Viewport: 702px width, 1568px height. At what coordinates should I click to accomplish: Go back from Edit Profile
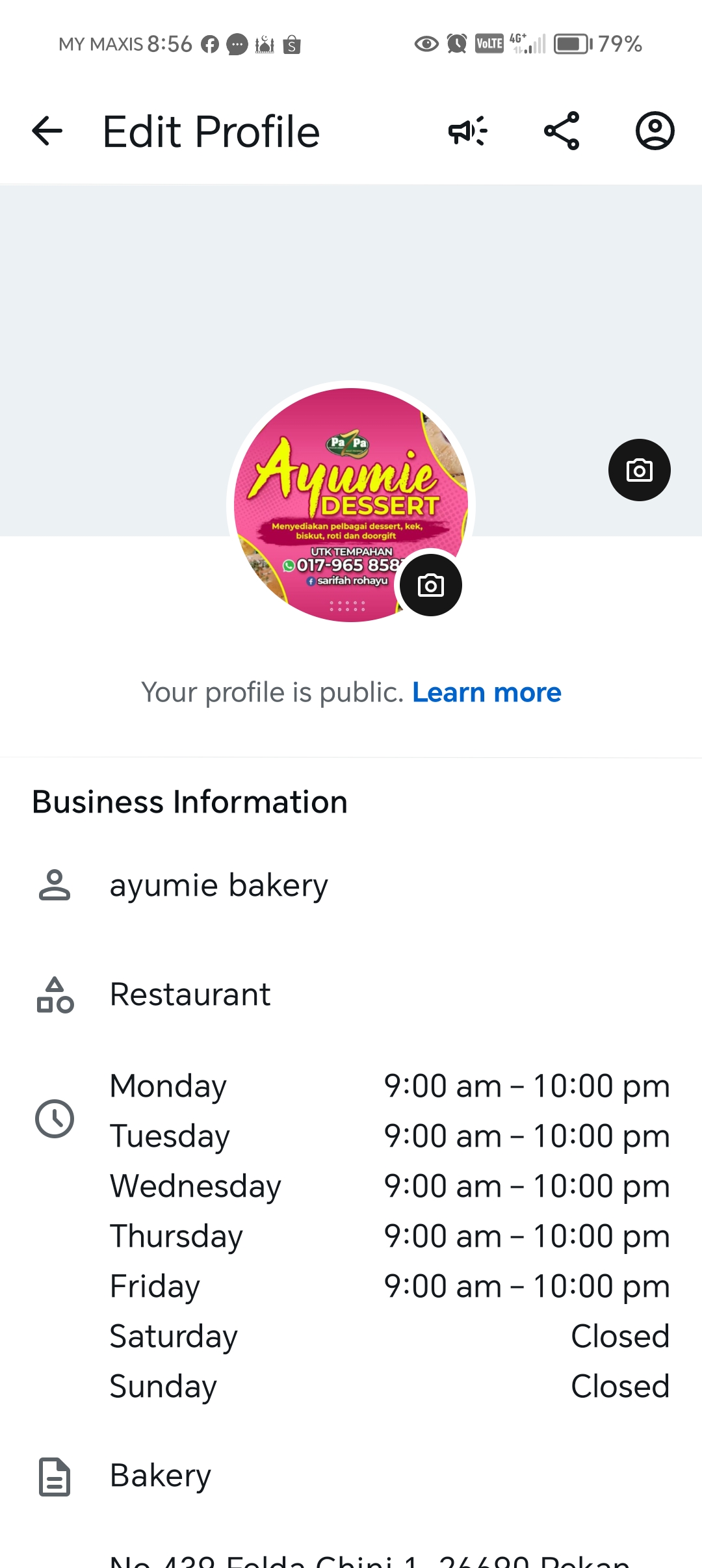47,131
